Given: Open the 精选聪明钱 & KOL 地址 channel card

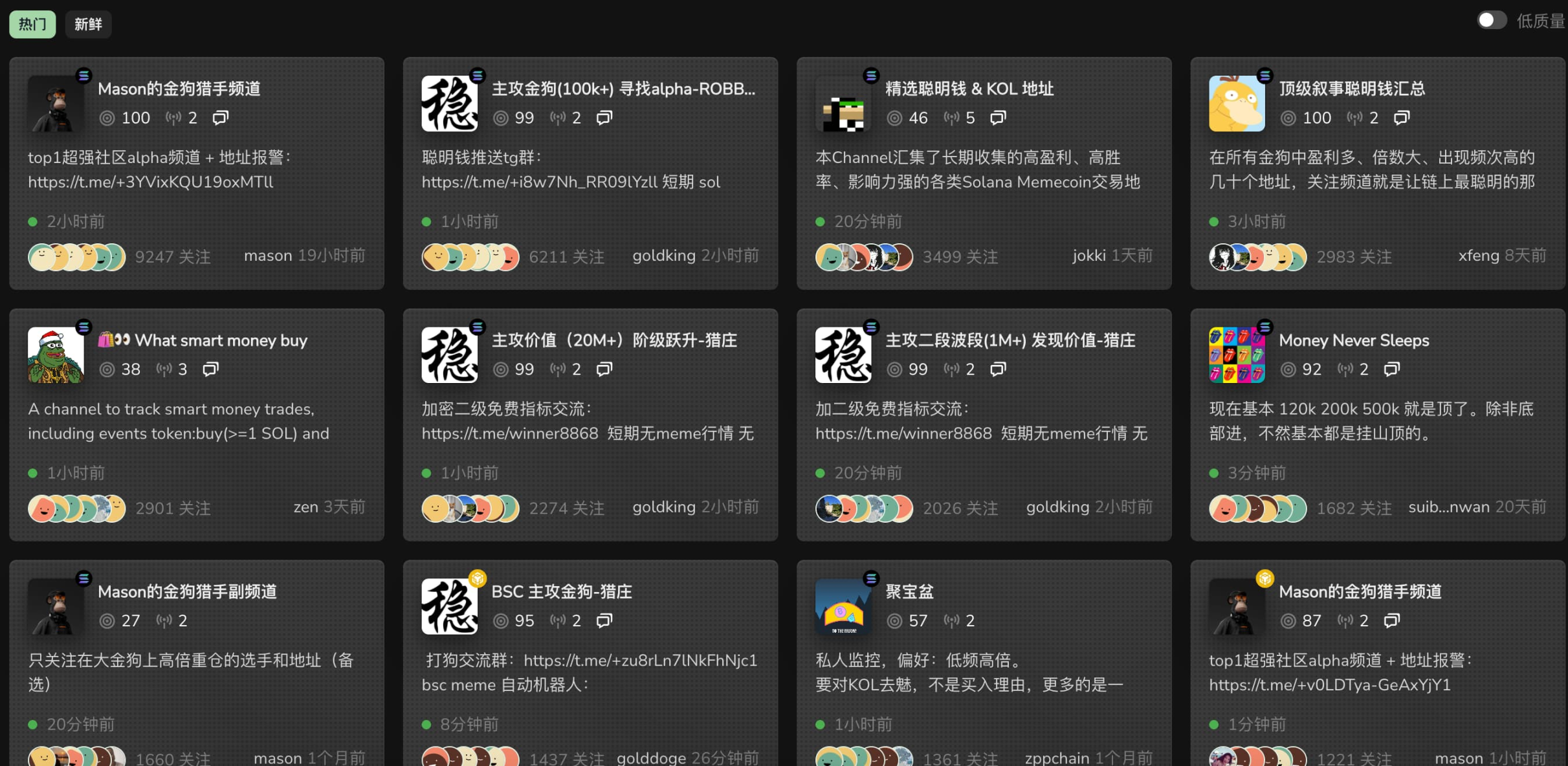Looking at the screenshot, I should [x=969, y=89].
